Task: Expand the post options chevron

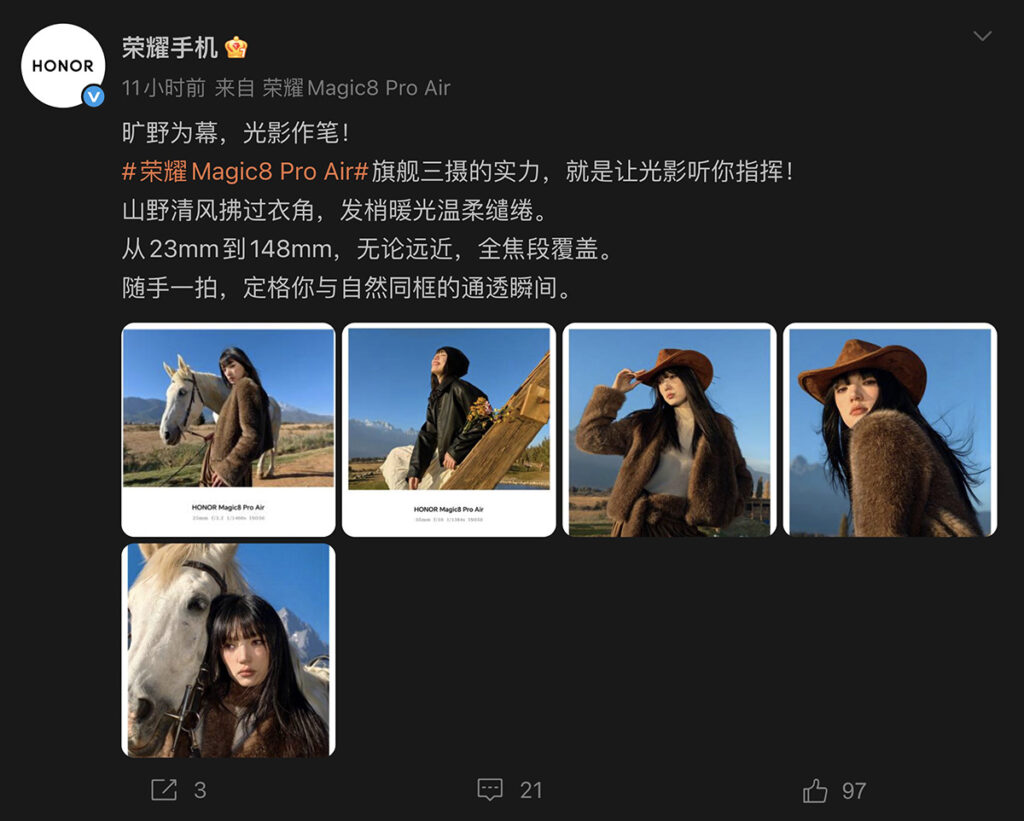Action: coord(982,37)
